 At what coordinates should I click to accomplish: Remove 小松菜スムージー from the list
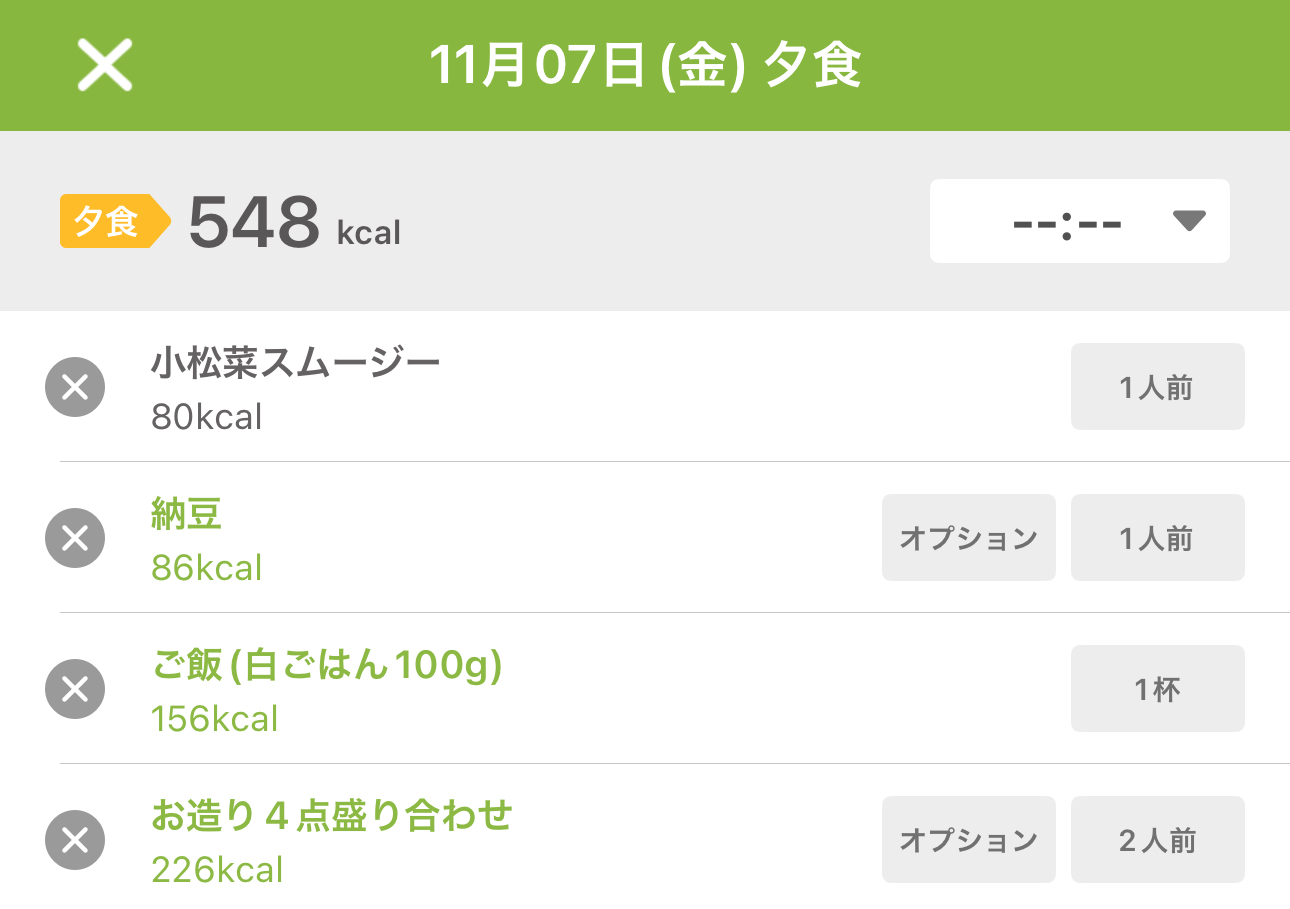coord(75,387)
